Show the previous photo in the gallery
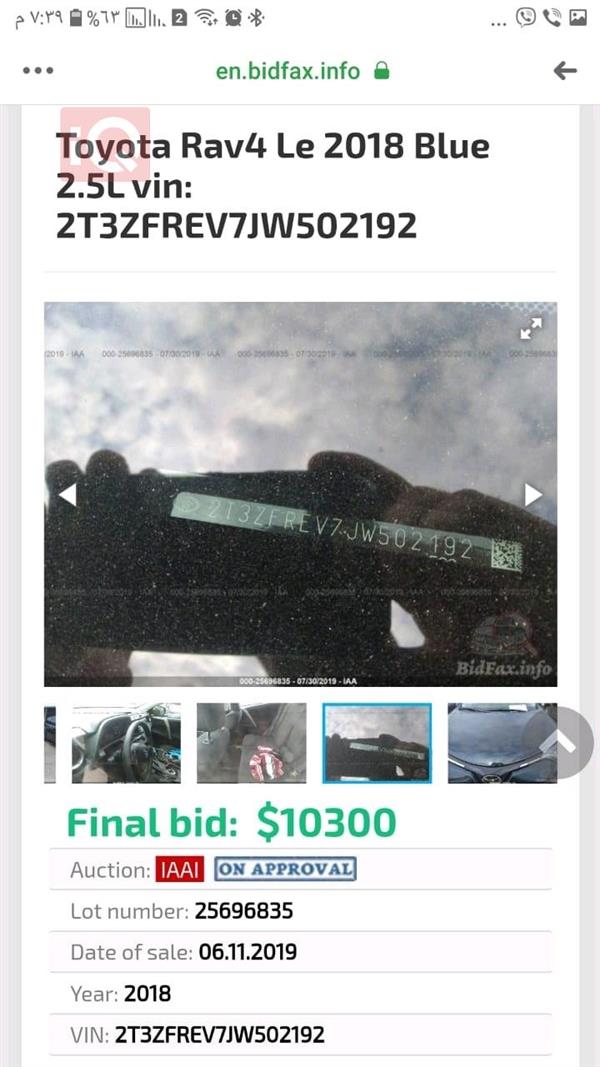The image size is (600, 1067). click(67, 495)
